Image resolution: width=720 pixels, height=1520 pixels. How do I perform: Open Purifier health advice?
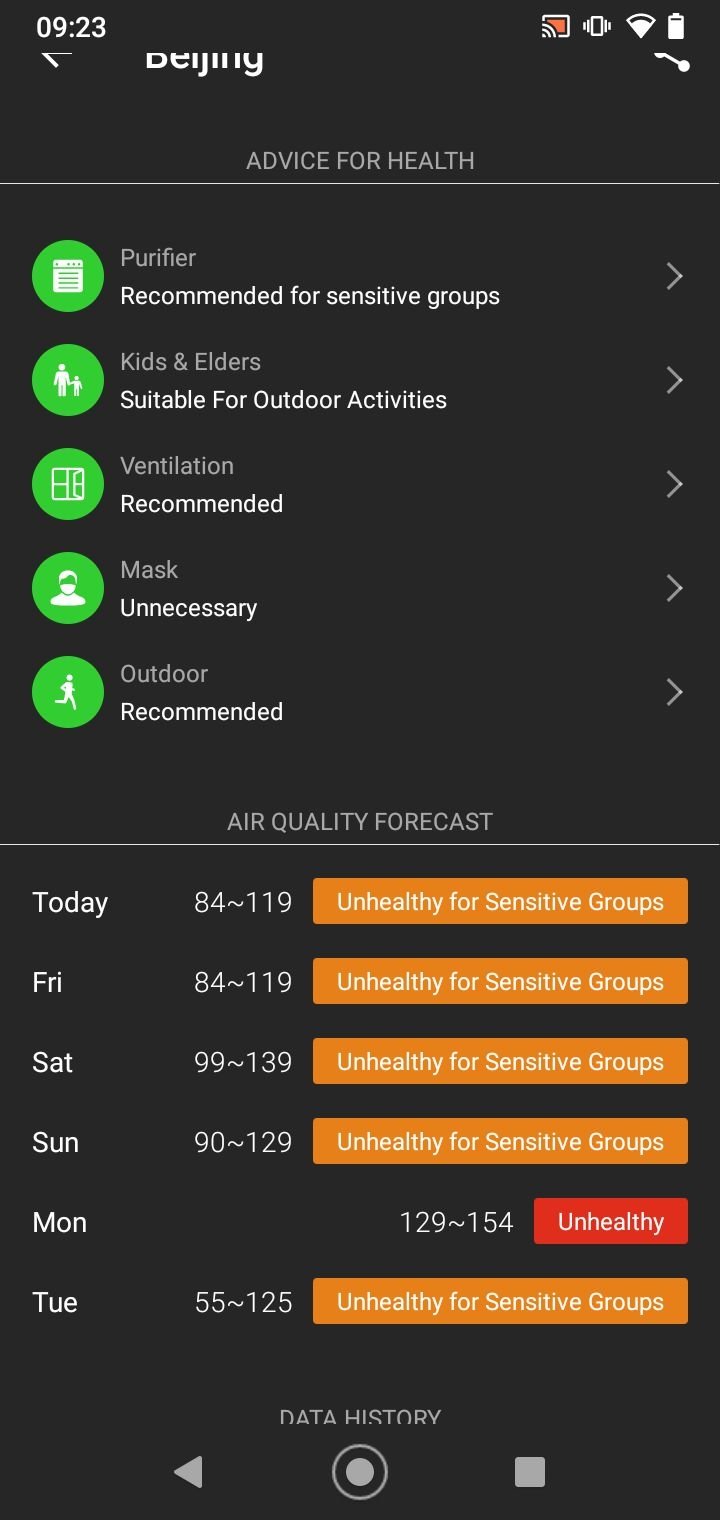tap(360, 277)
